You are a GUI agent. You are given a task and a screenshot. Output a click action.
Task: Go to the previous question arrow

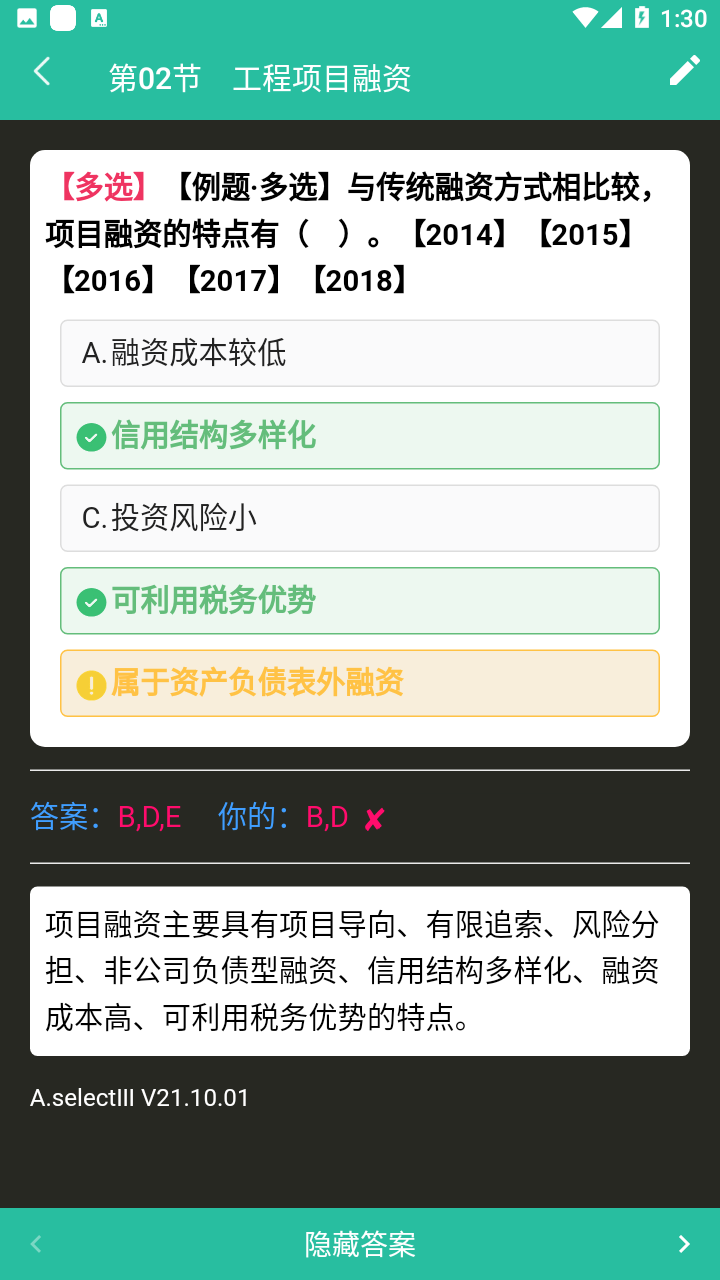click(36, 1244)
